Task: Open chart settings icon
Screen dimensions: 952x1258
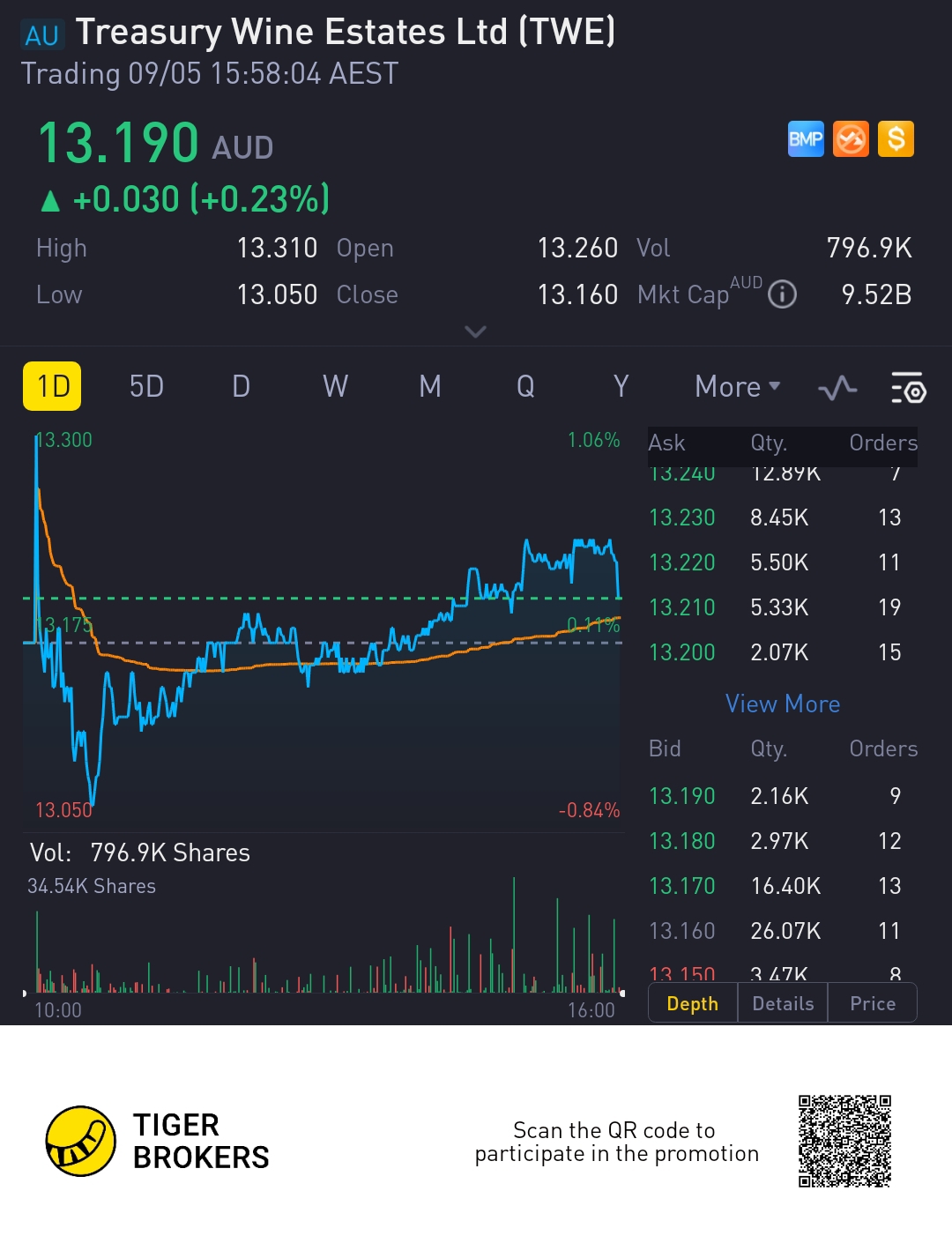Action: tap(907, 388)
